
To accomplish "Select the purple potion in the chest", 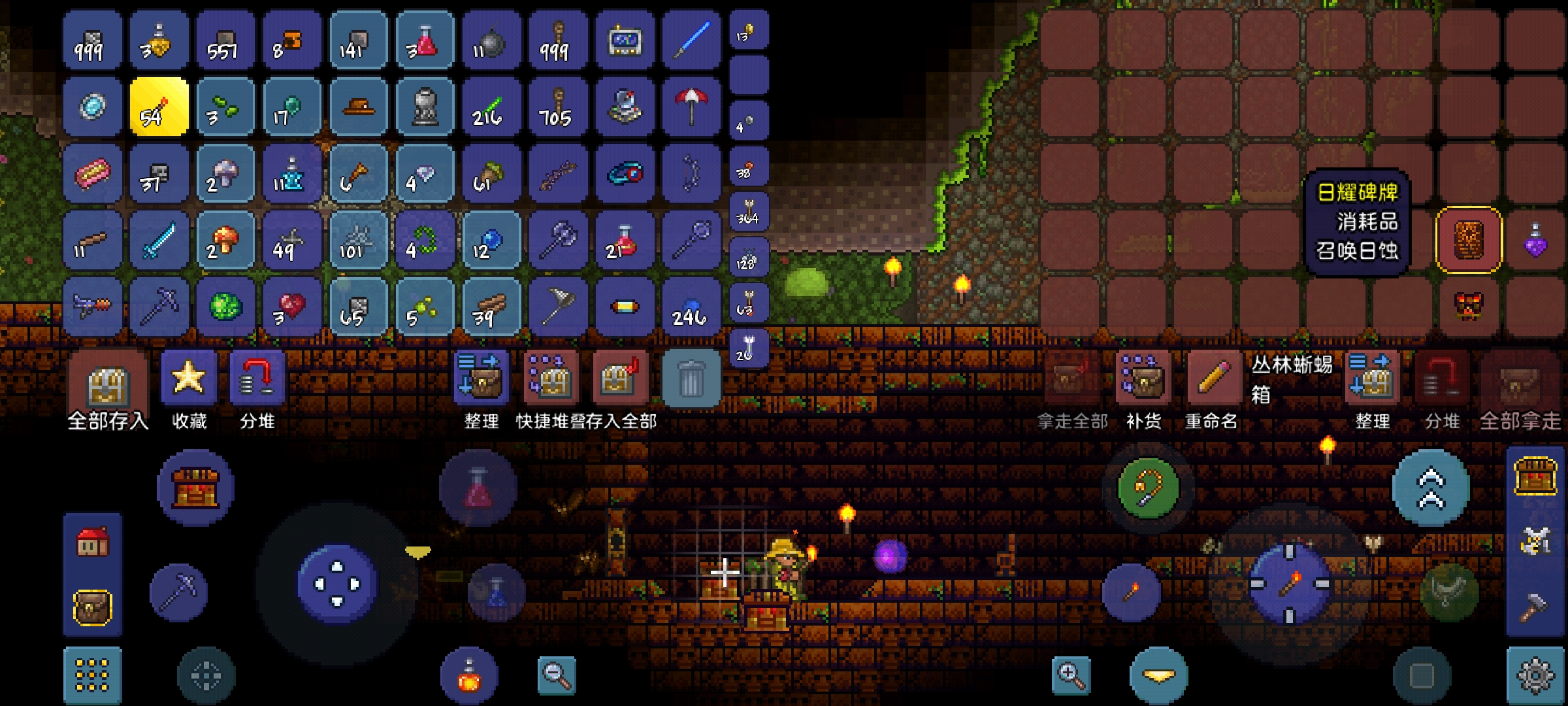I will click(x=1535, y=239).
